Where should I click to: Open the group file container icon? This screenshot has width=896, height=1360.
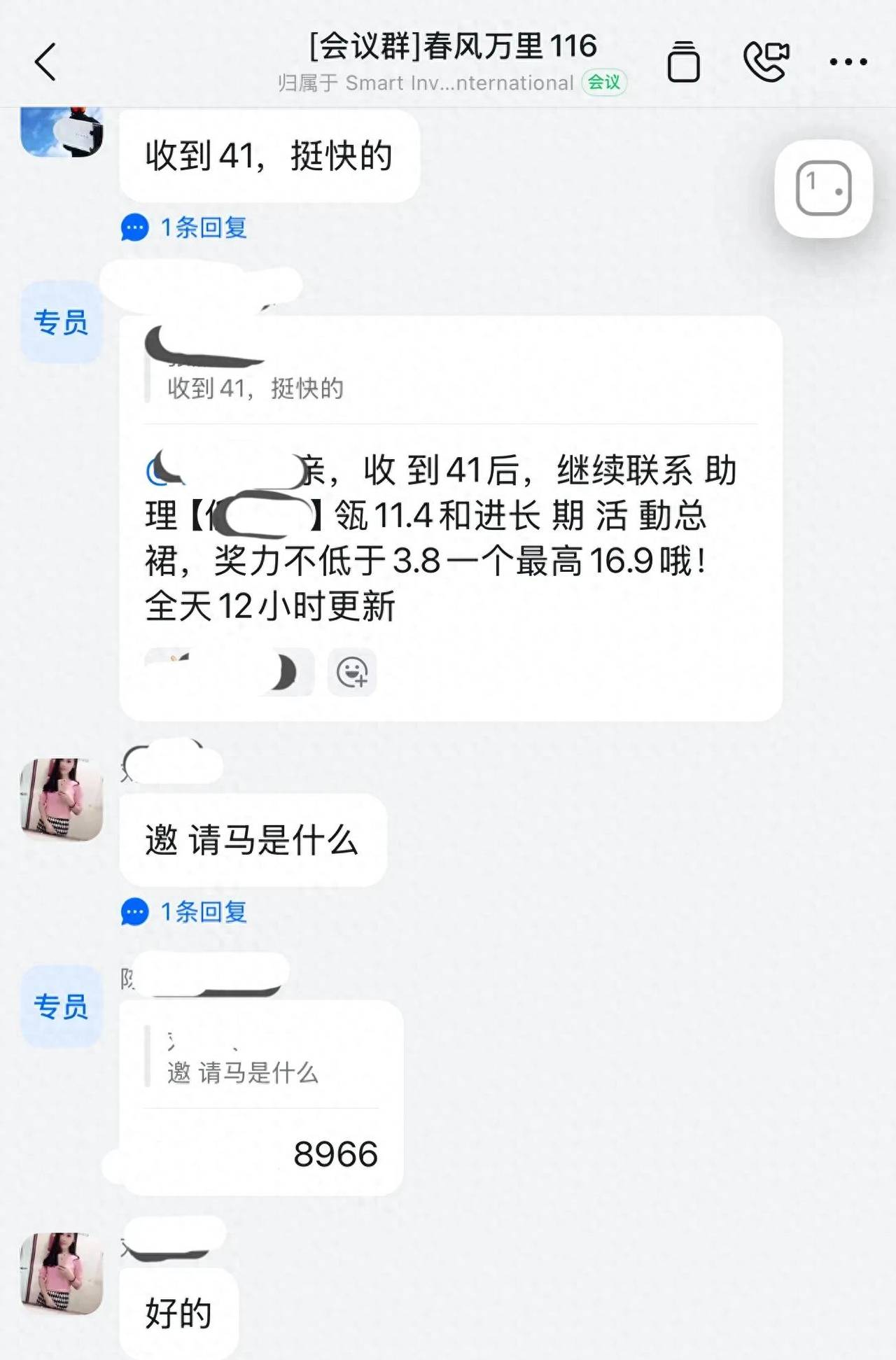[684, 62]
